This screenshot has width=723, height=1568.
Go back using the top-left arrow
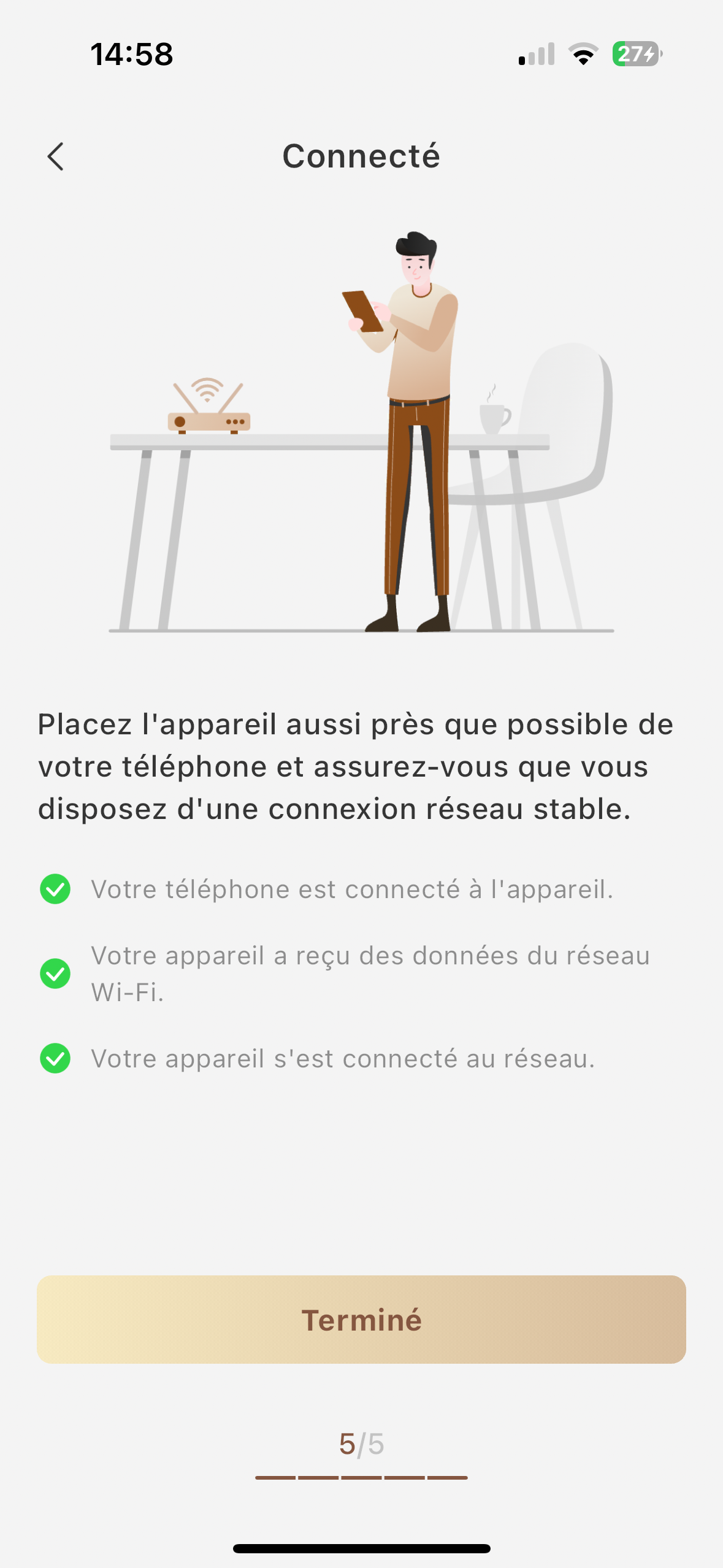(x=55, y=156)
